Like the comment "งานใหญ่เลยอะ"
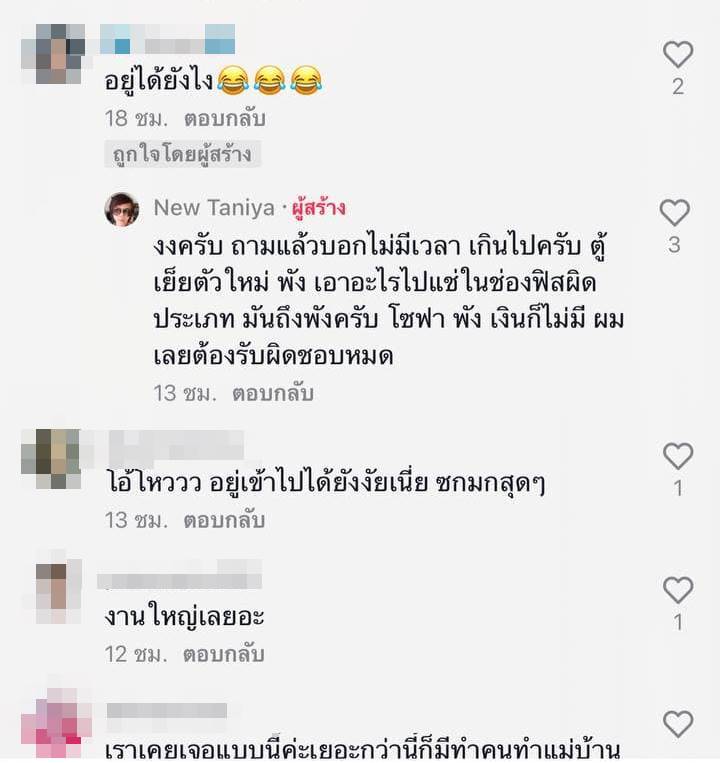The image size is (720, 763). [677, 590]
